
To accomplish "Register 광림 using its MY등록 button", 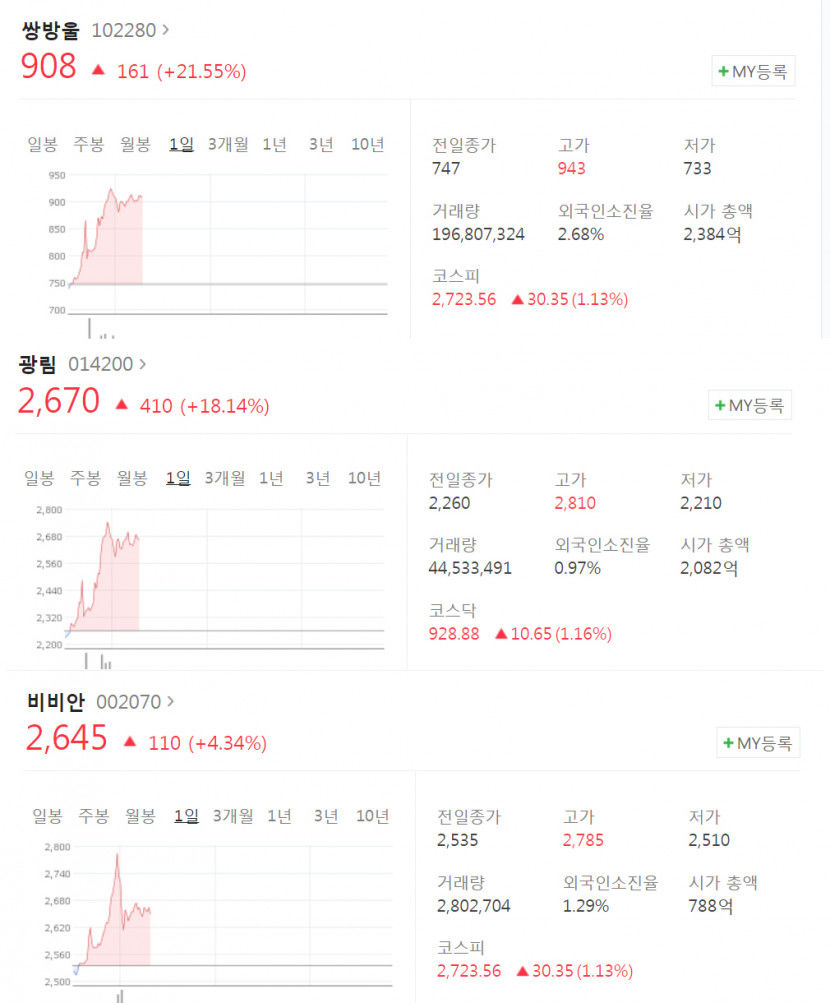I will pos(749,405).
